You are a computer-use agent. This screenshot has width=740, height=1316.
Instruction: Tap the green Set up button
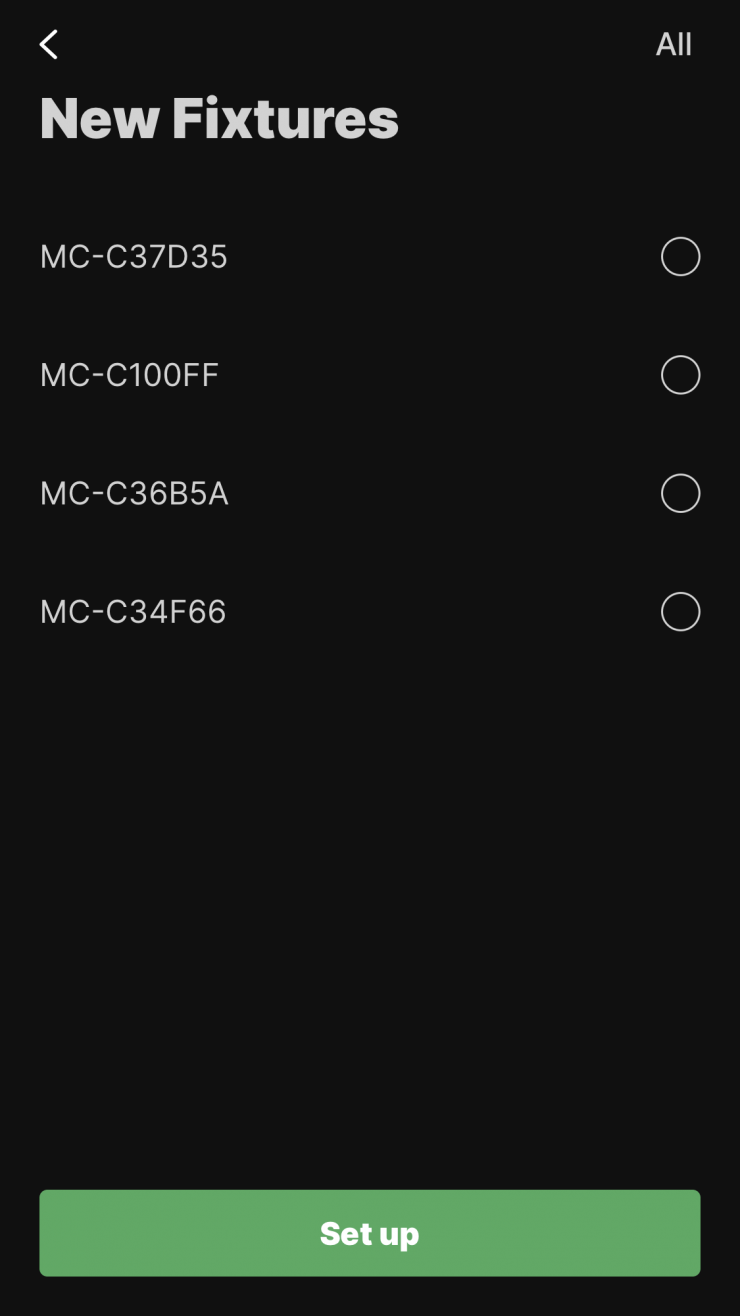(370, 1233)
